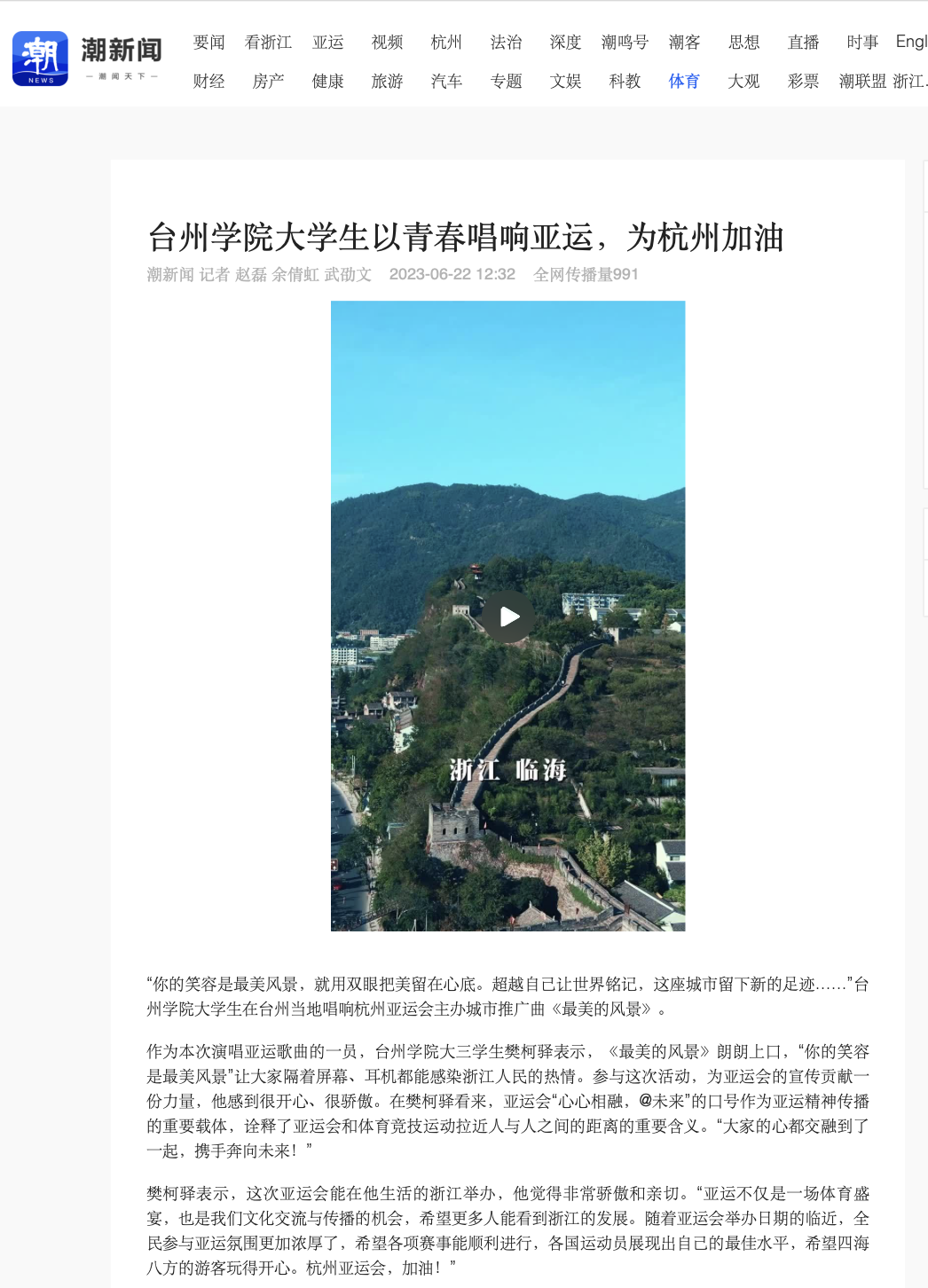The width and height of the screenshot is (928, 1288).
Task: Play the 浙江临海 video
Action: click(x=508, y=617)
